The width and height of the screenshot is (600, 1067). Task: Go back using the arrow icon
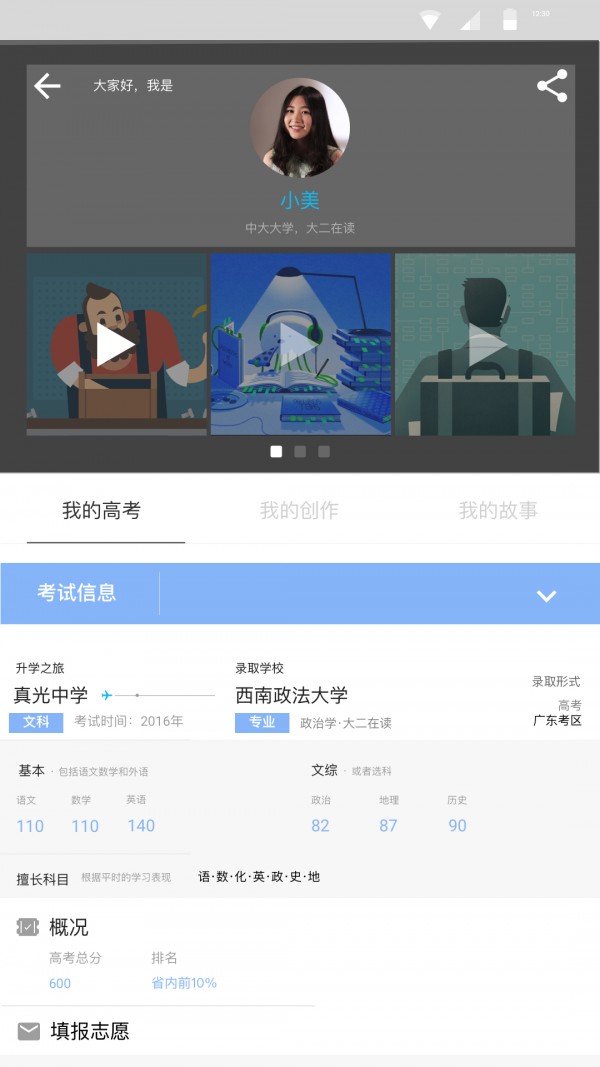[x=47, y=86]
